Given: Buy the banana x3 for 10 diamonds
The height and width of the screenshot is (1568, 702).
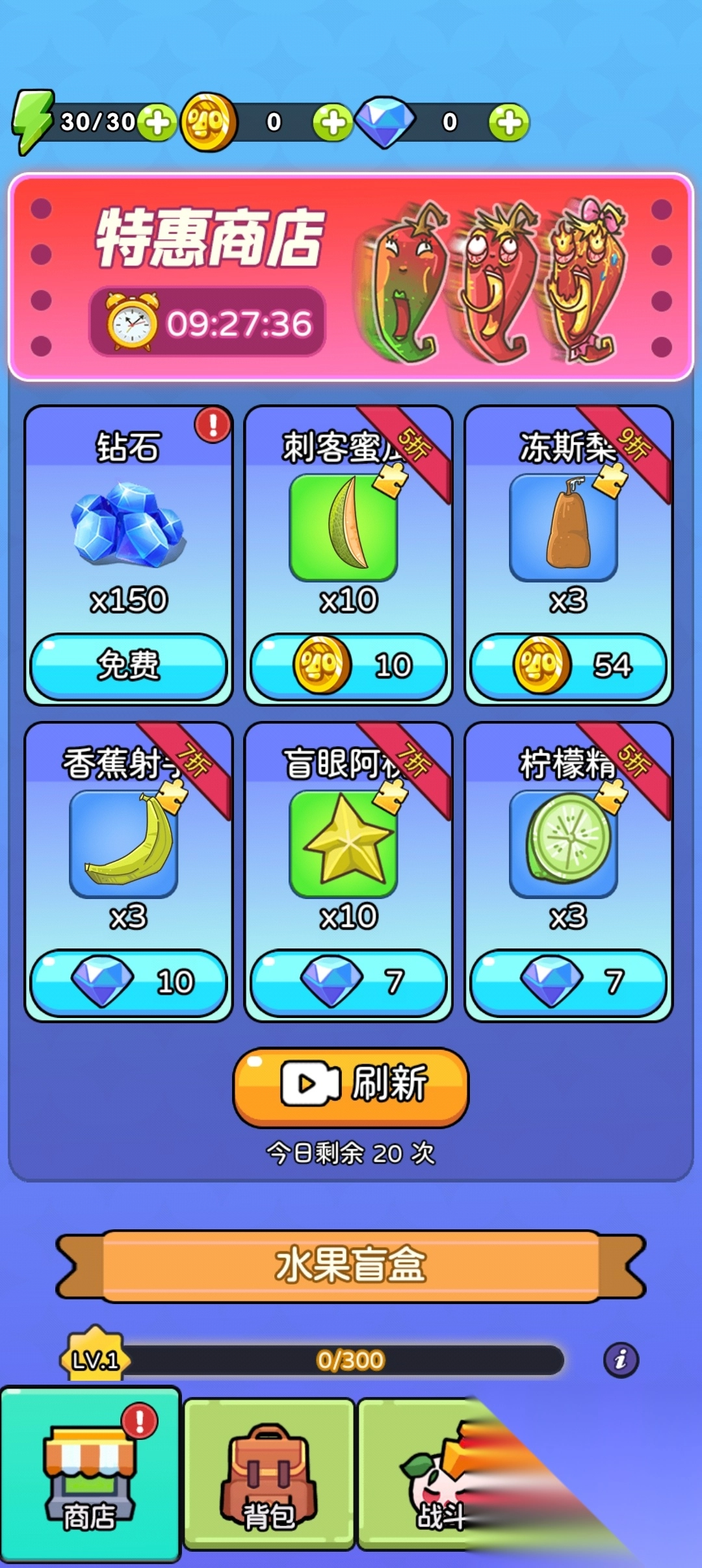Looking at the screenshot, I should point(129,982).
